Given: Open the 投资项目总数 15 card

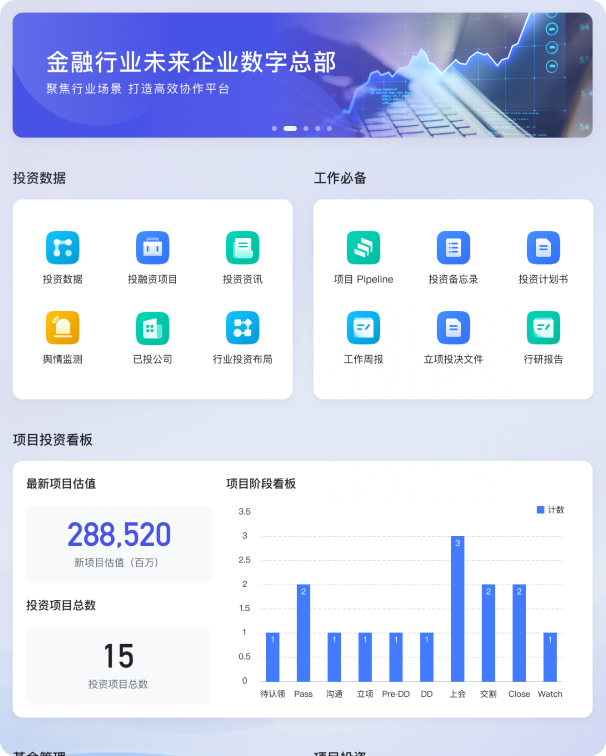Looking at the screenshot, I should click(x=118, y=665).
